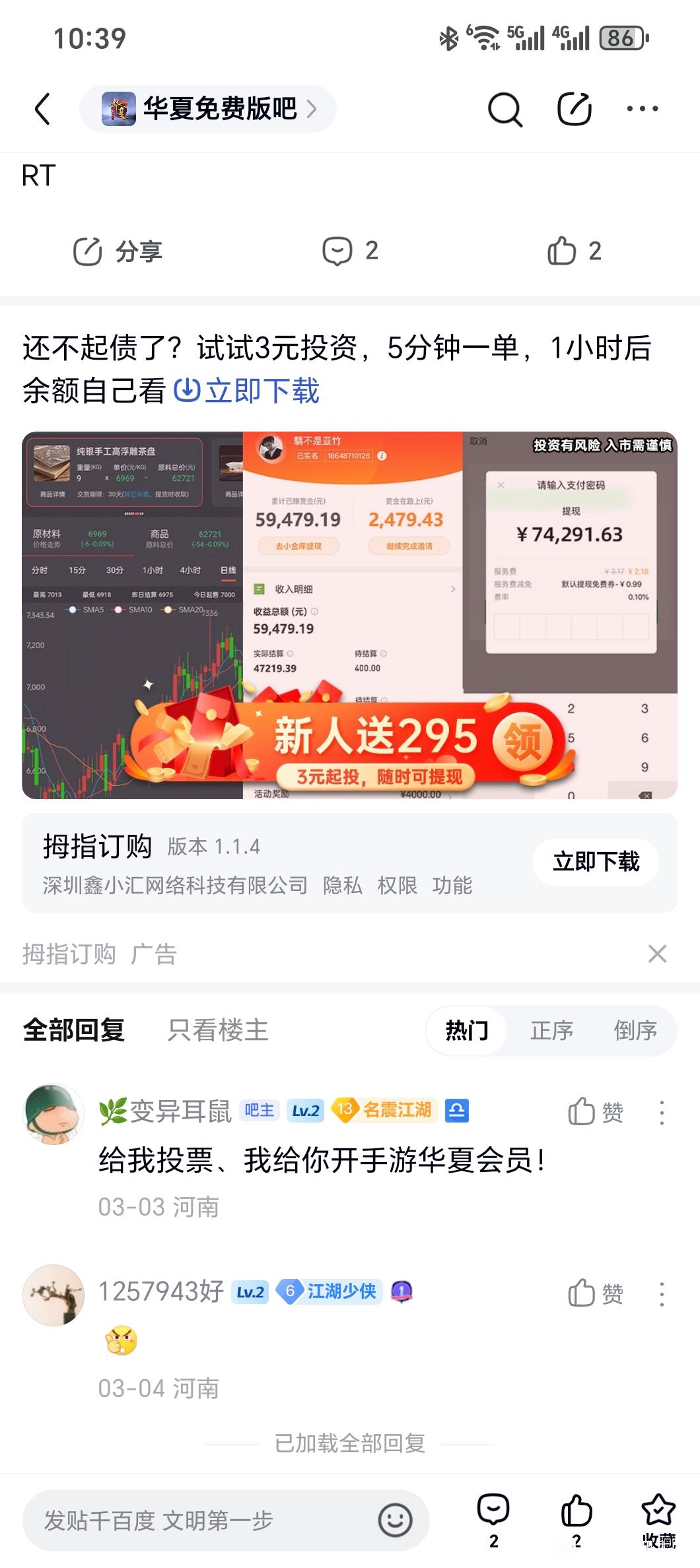Open the ad's 隐私 link
Screen dimensions: 700x1568
(x=343, y=885)
